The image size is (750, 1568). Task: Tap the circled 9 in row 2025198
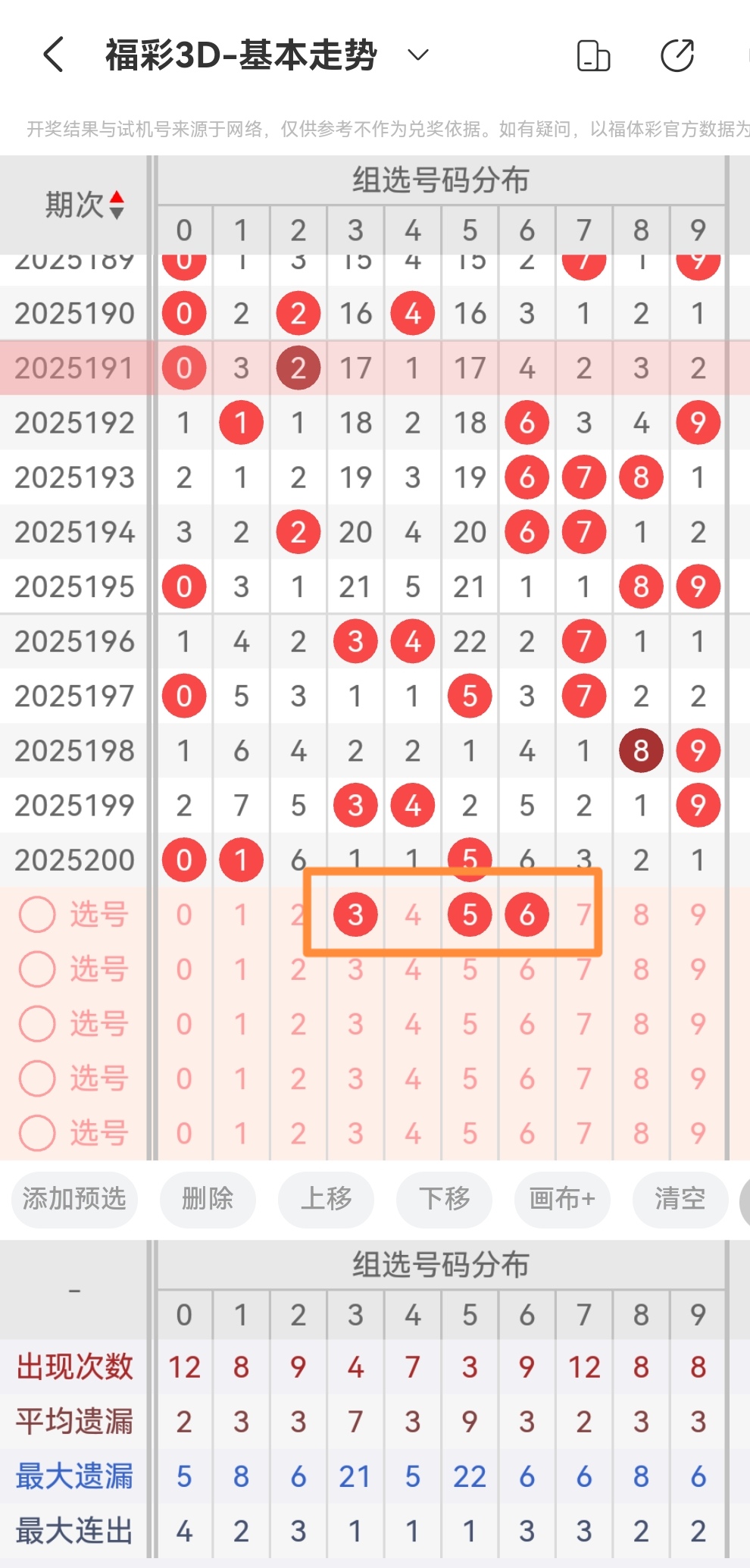[697, 750]
